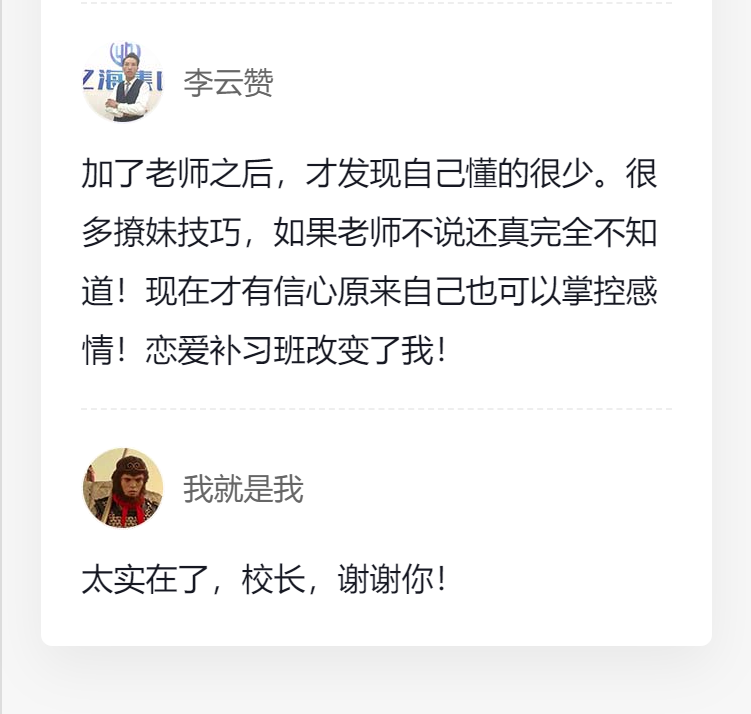View the avatar of 我就是我
This screenshot has width=751, height=714.
click(123, 488)
